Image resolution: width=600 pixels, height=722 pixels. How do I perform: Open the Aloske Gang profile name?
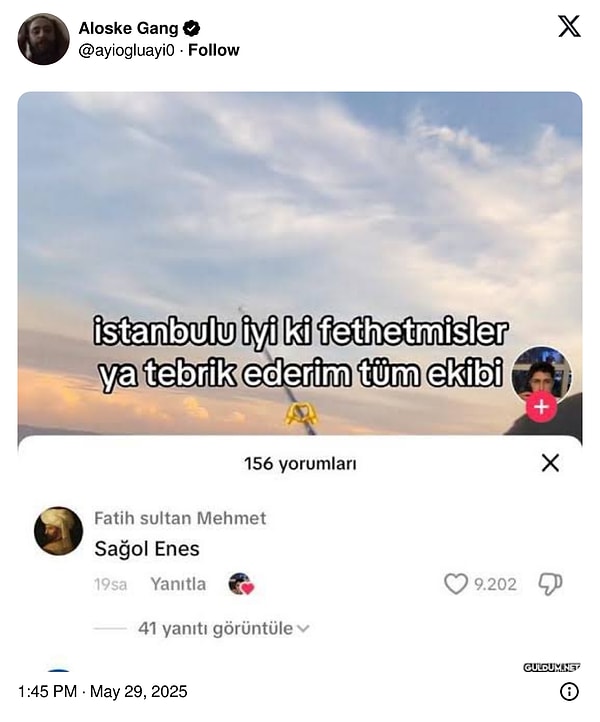128,28
